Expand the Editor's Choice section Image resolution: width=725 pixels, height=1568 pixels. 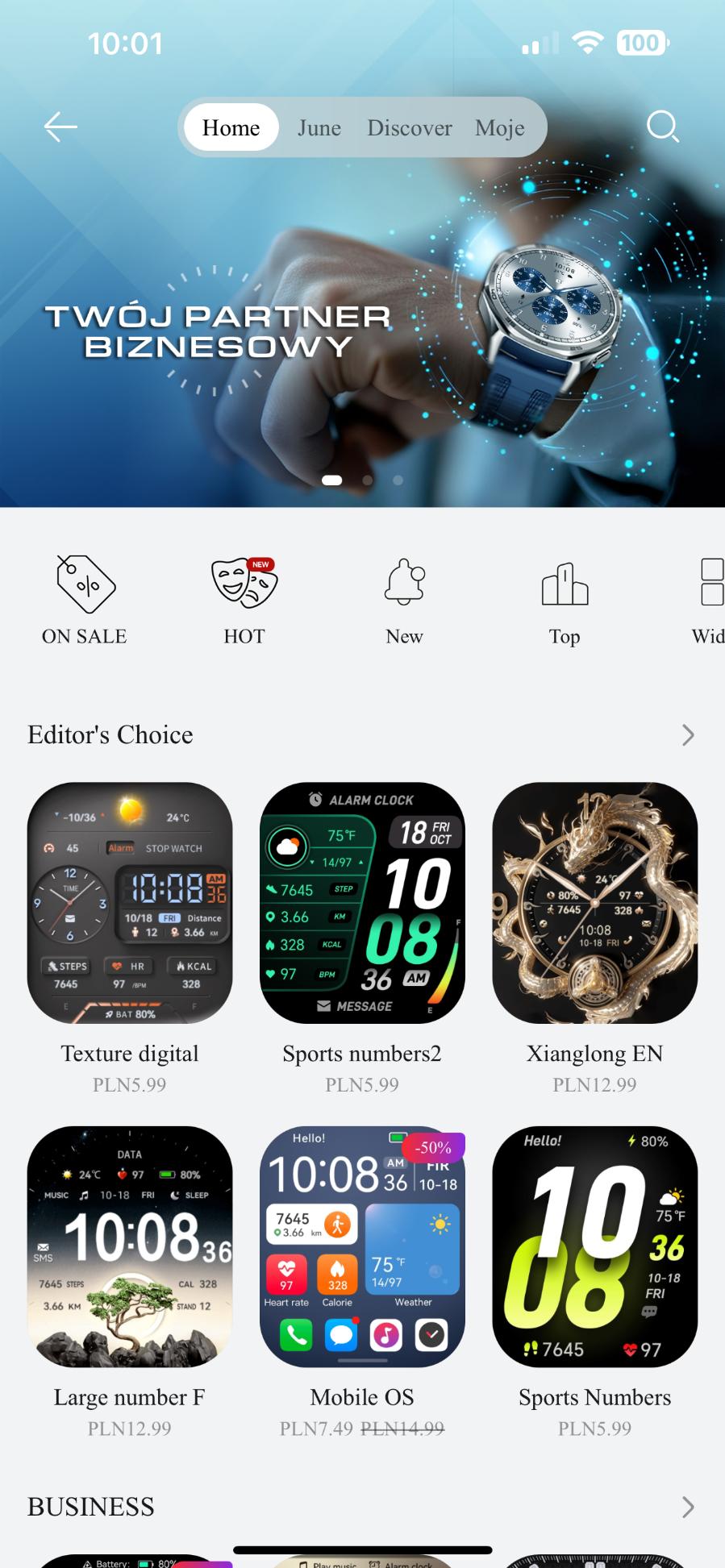687,735
